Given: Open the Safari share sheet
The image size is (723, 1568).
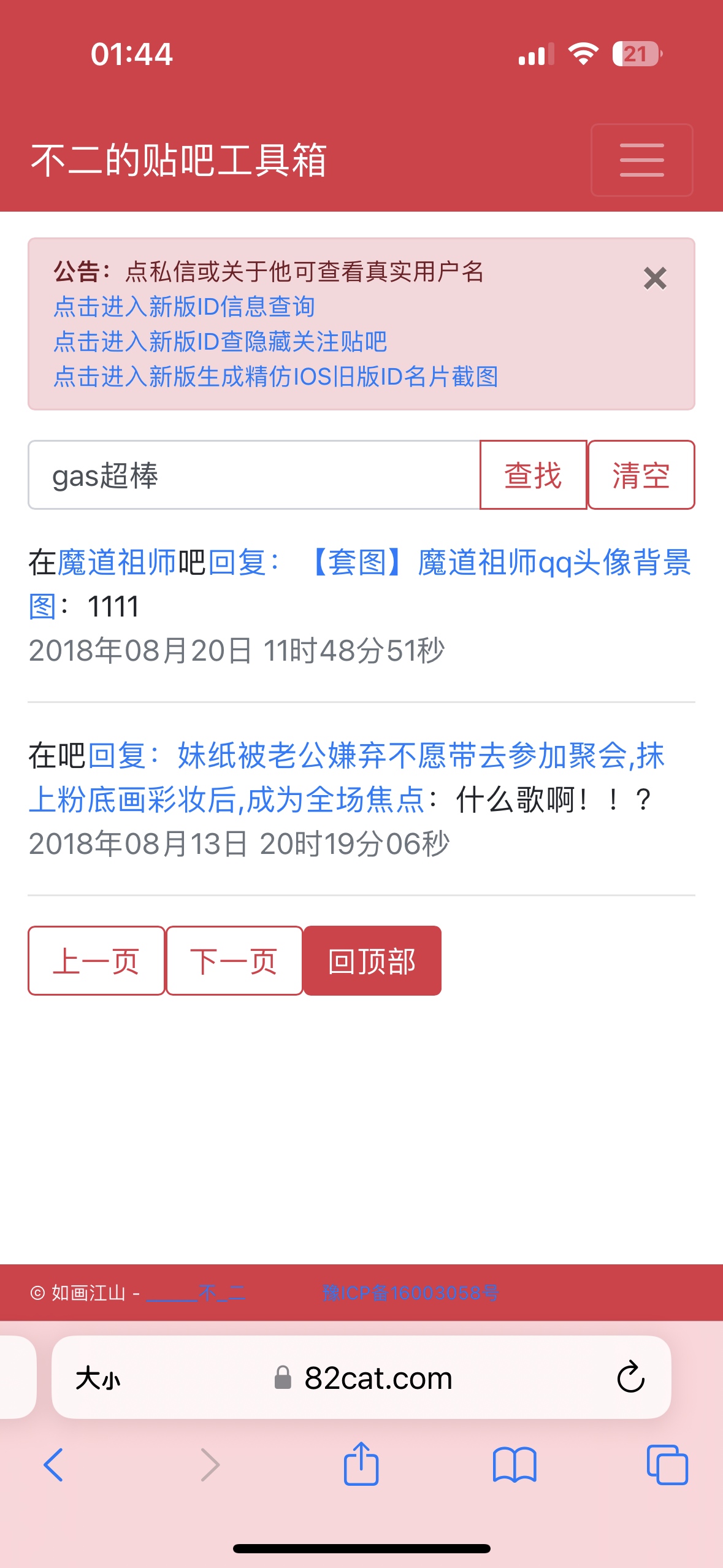Looking at the screenshot, I should tap(361, 1465).
